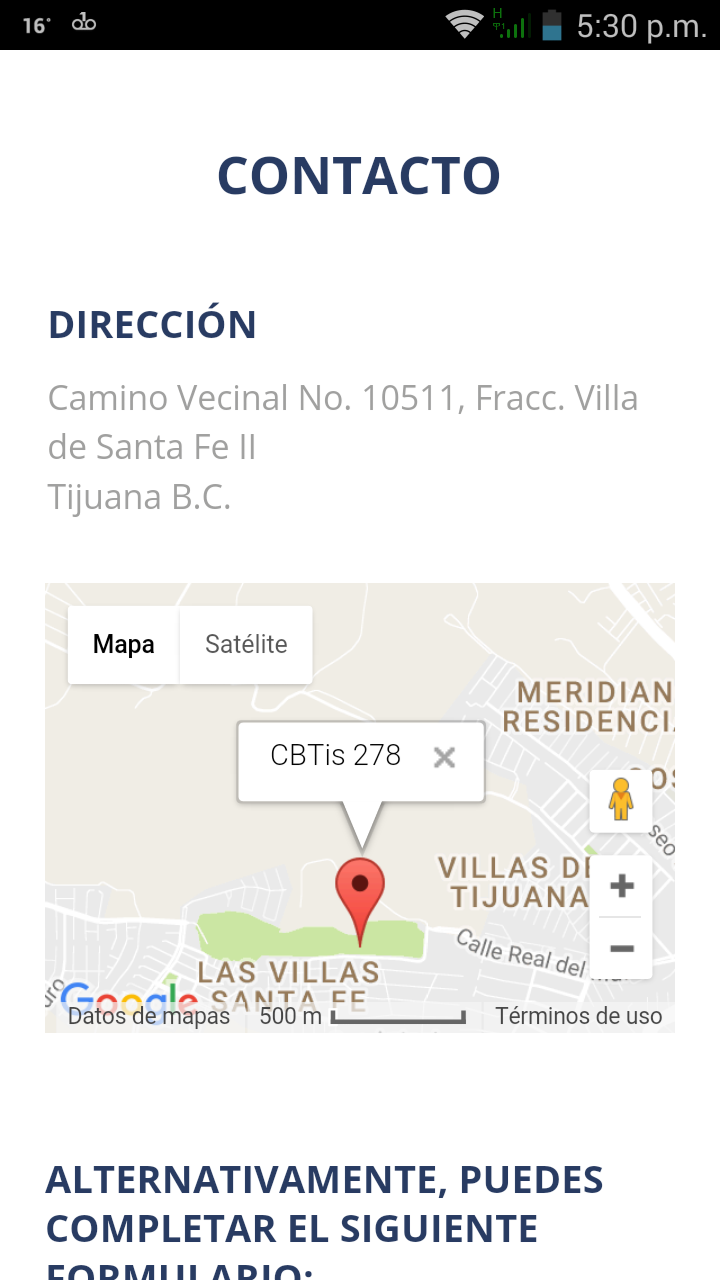Select the Mapa tab
Screen dimensions: 720x1280
coord(123,644)
